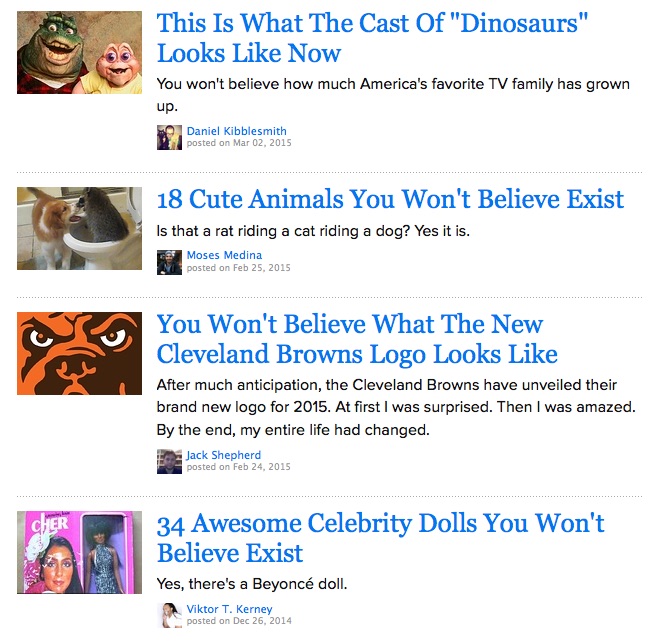View Jack Shepherd's author page

click(x=223, y=455)
